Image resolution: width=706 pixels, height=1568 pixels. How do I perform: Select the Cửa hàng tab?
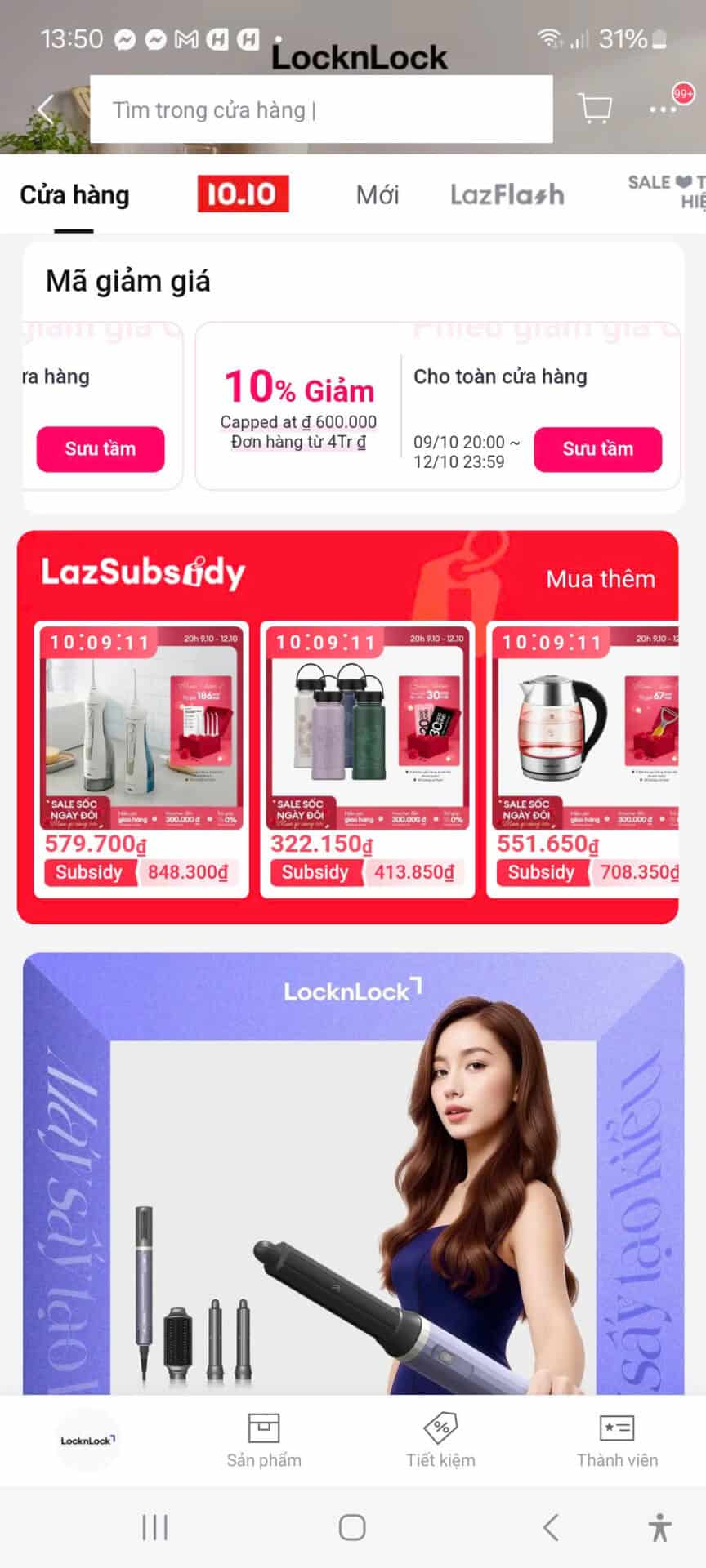[x=74, y=195]
